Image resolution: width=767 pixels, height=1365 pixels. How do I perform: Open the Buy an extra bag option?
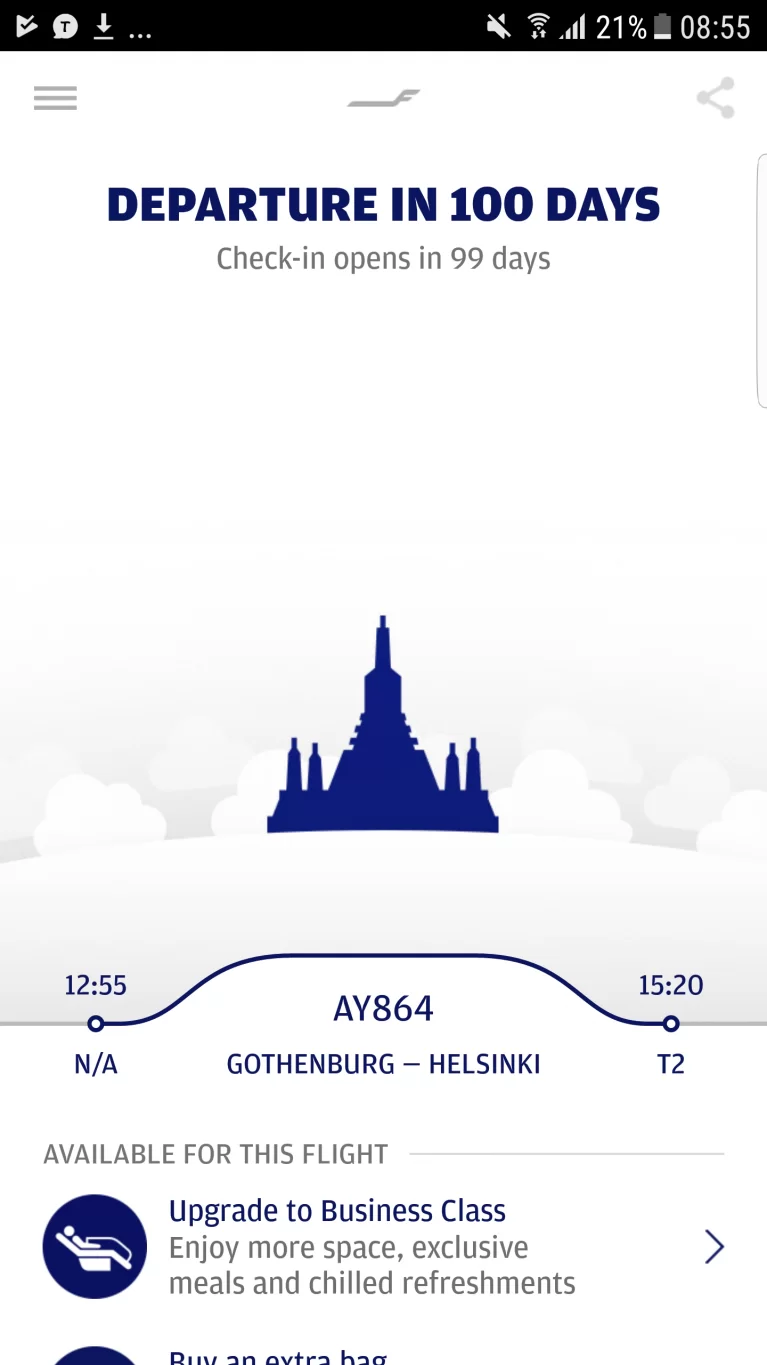pos(278,1356)
